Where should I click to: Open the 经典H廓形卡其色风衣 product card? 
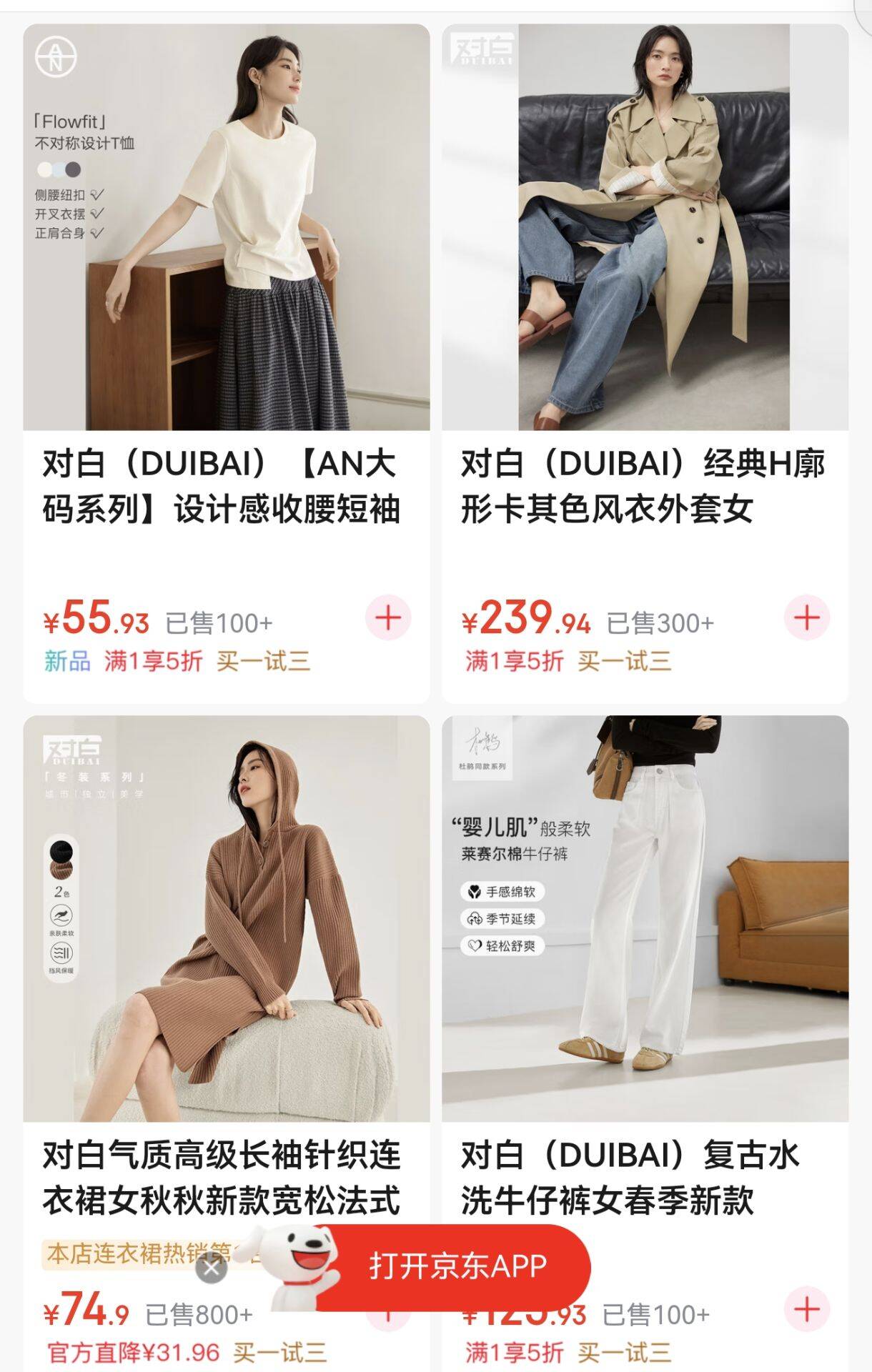point(645,229)
